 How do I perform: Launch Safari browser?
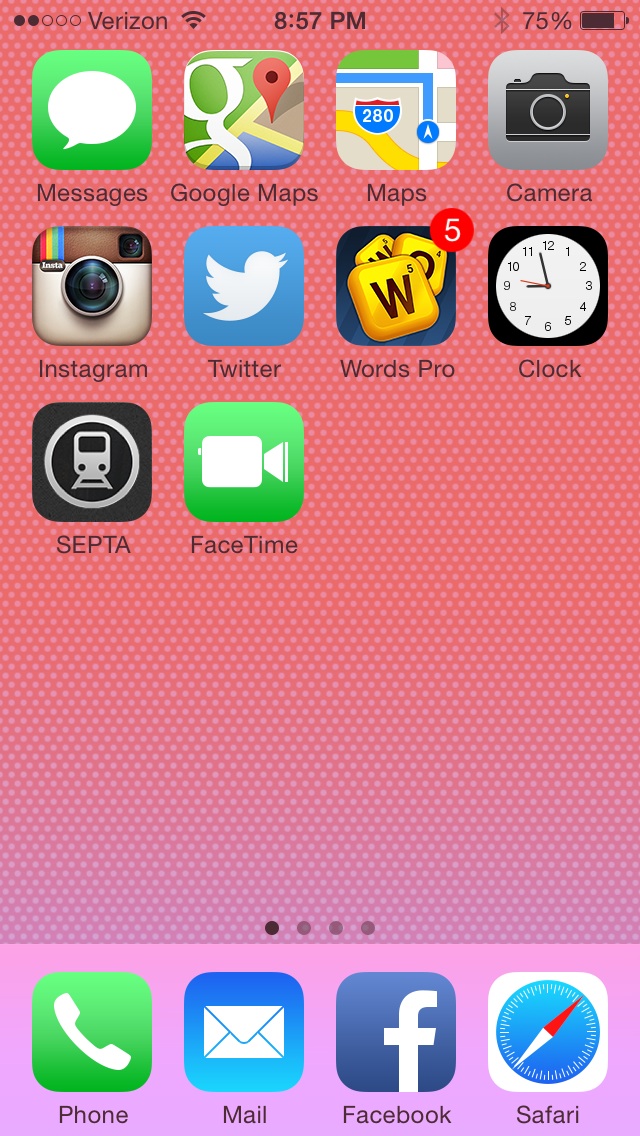pos(548,1032)
